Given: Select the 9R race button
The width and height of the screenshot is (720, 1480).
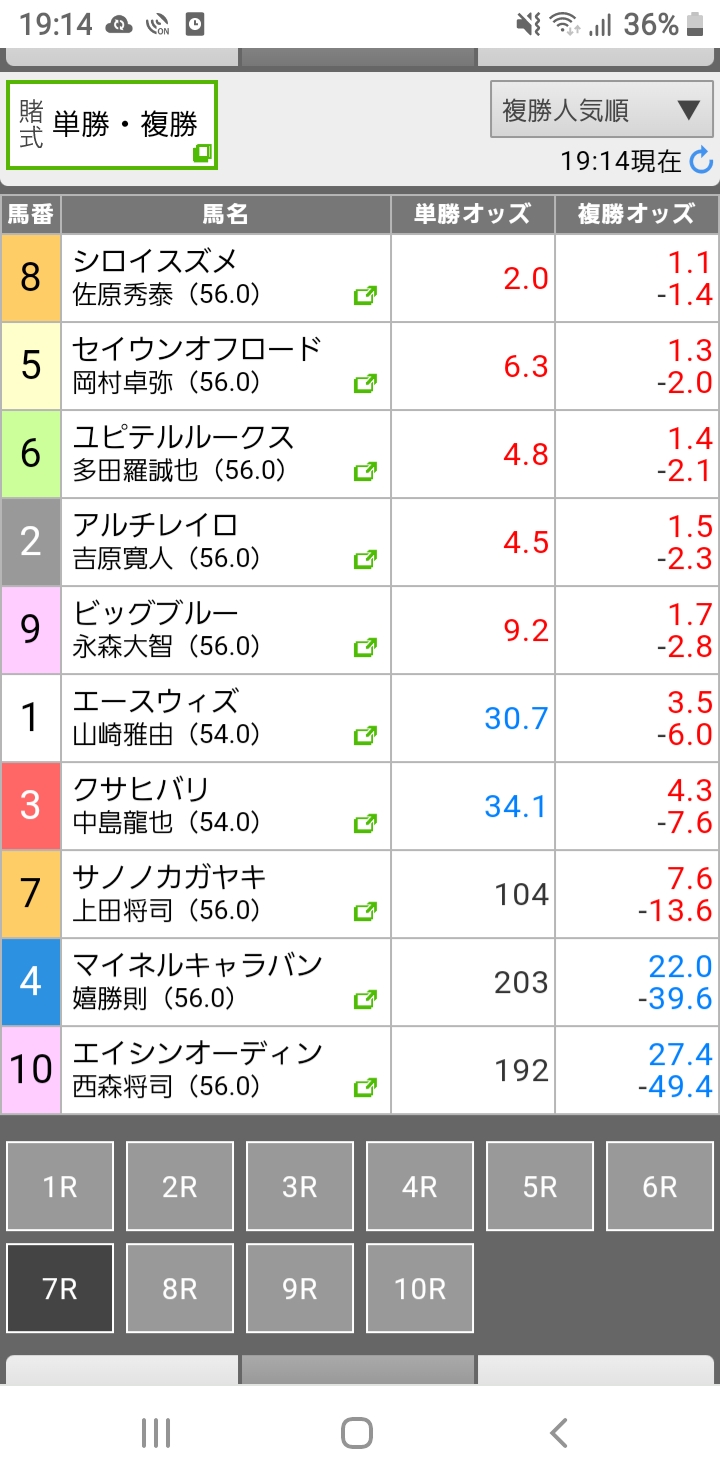Looking at the screenshot, I should 300,1289.
